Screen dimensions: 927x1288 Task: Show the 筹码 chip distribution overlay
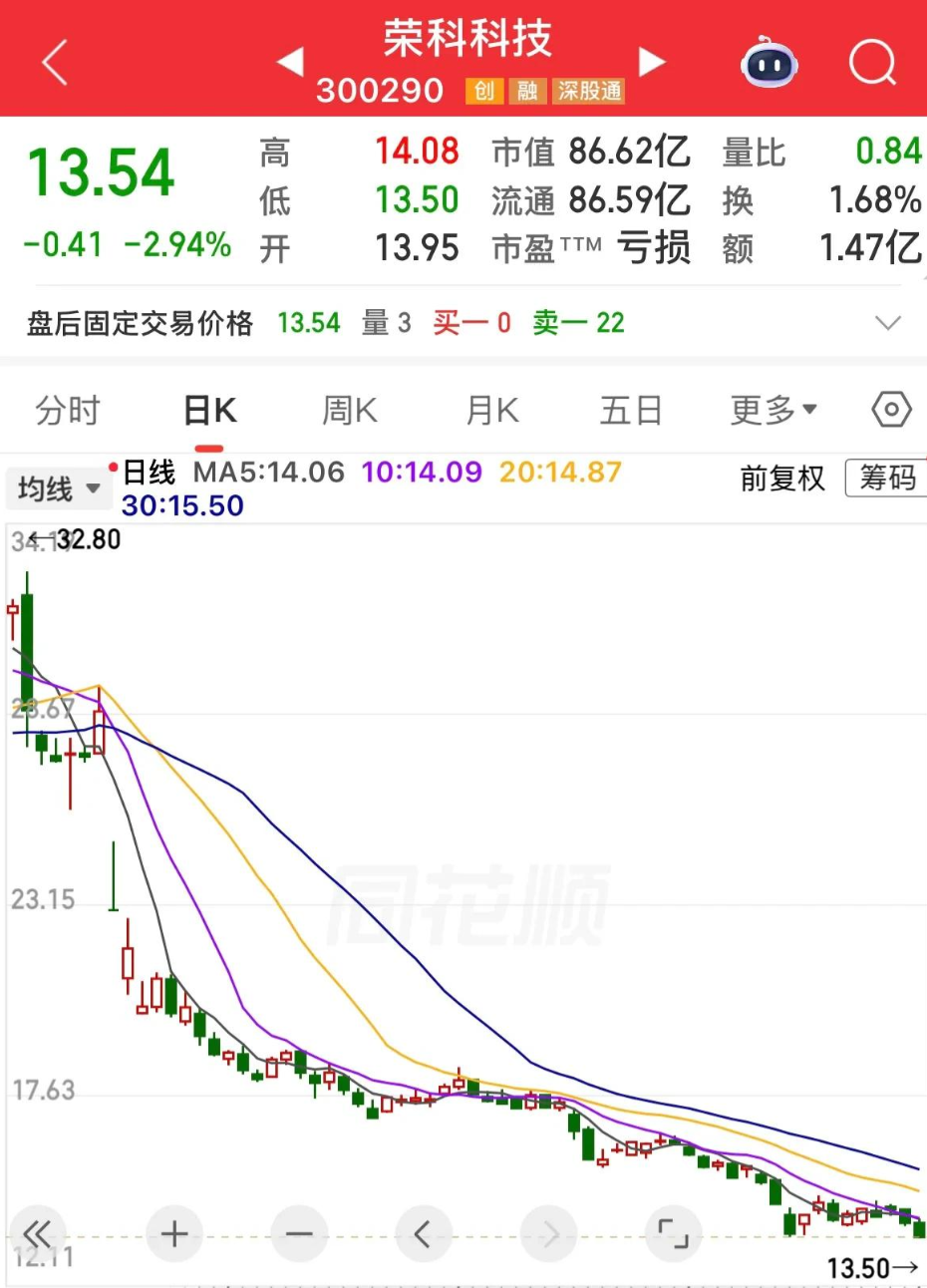[886, 479]
